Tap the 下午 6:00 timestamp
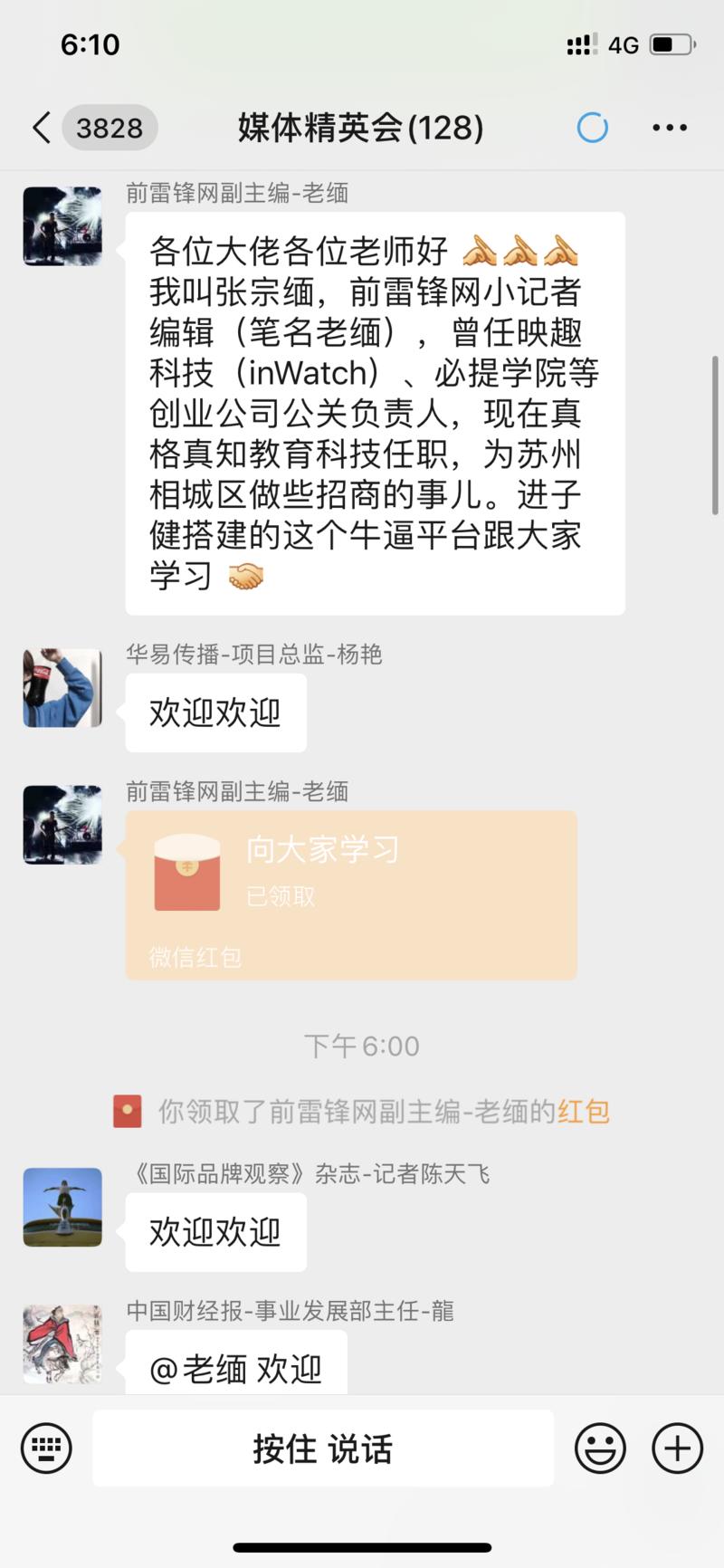724x1568 pixels. tap(362, 1046)
